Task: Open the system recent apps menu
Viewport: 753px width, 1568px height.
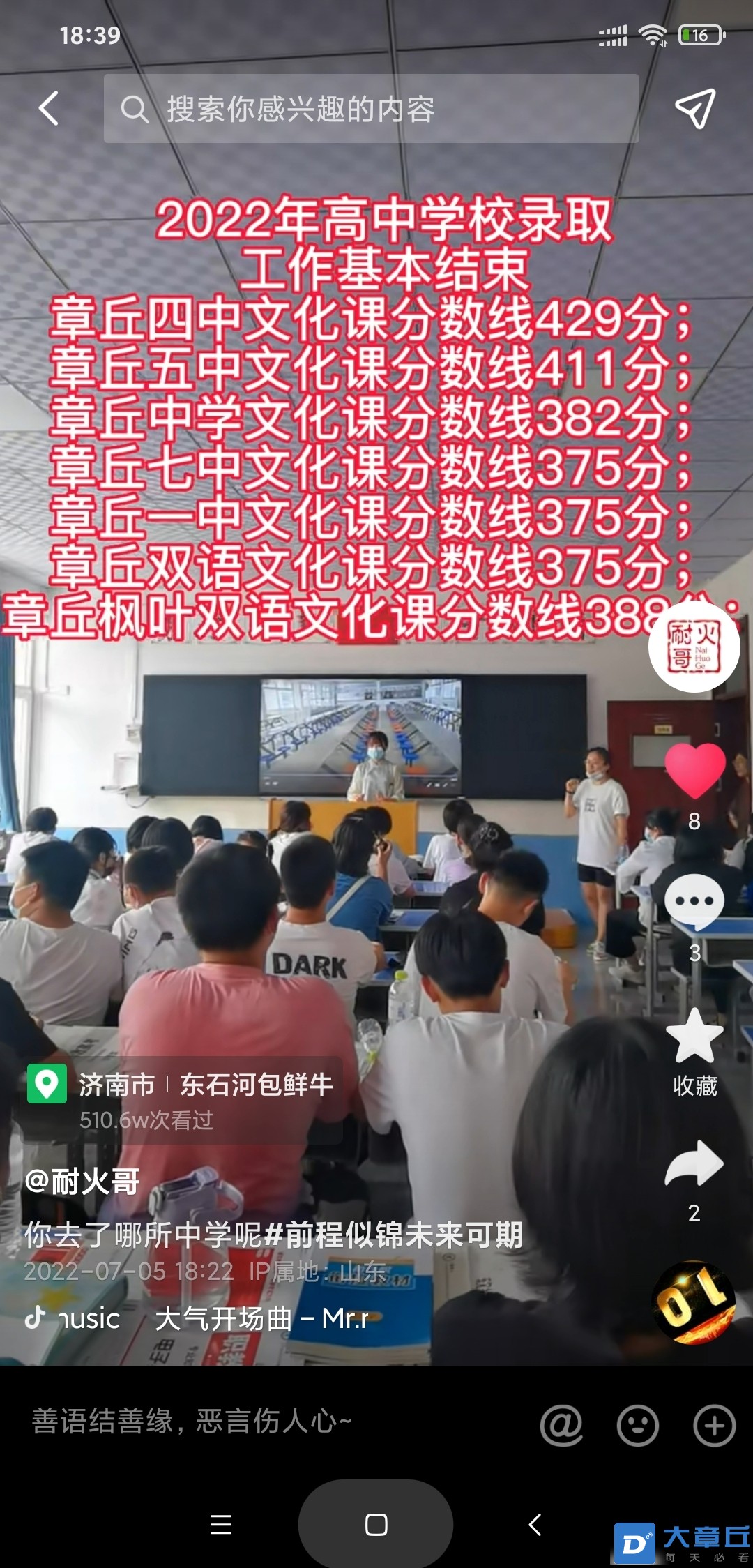Action: click(x=220, y=1524)
